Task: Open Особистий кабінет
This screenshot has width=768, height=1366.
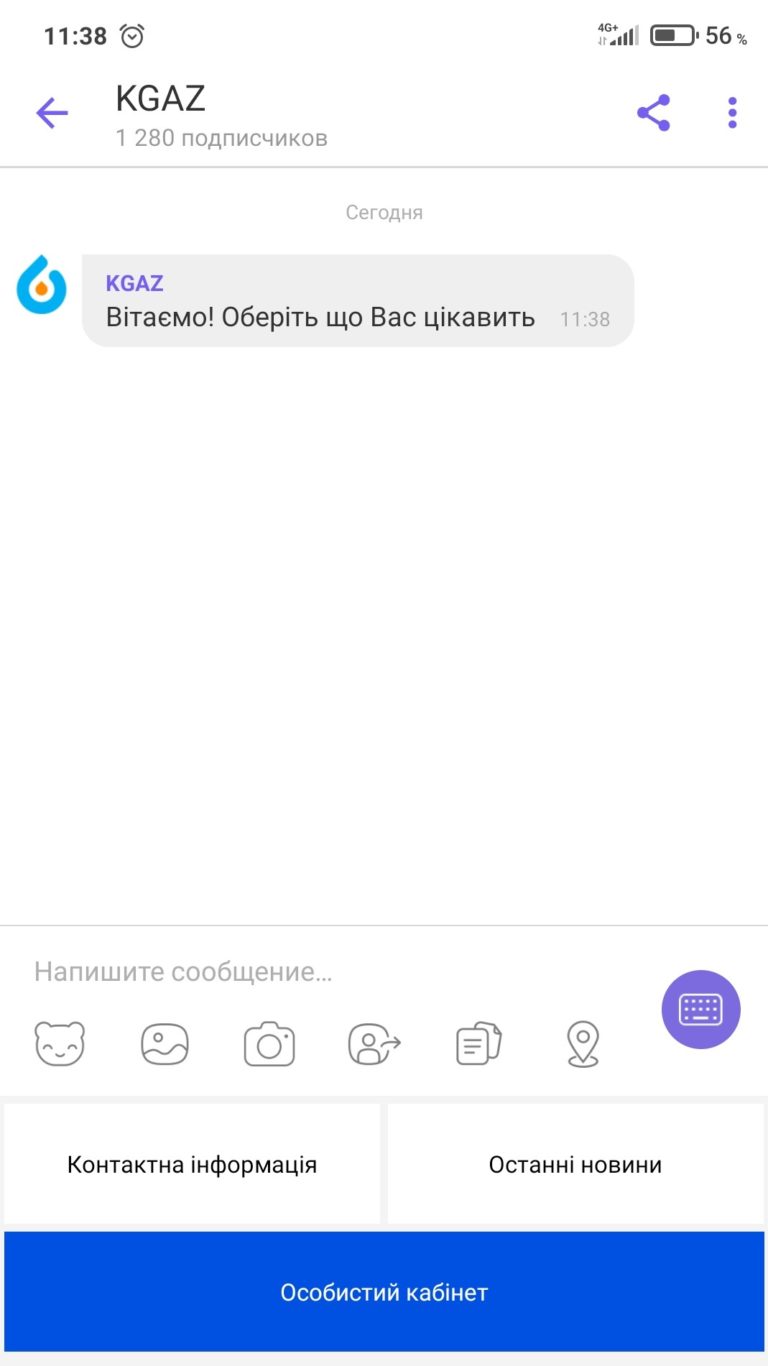Action: point(384,1292)
